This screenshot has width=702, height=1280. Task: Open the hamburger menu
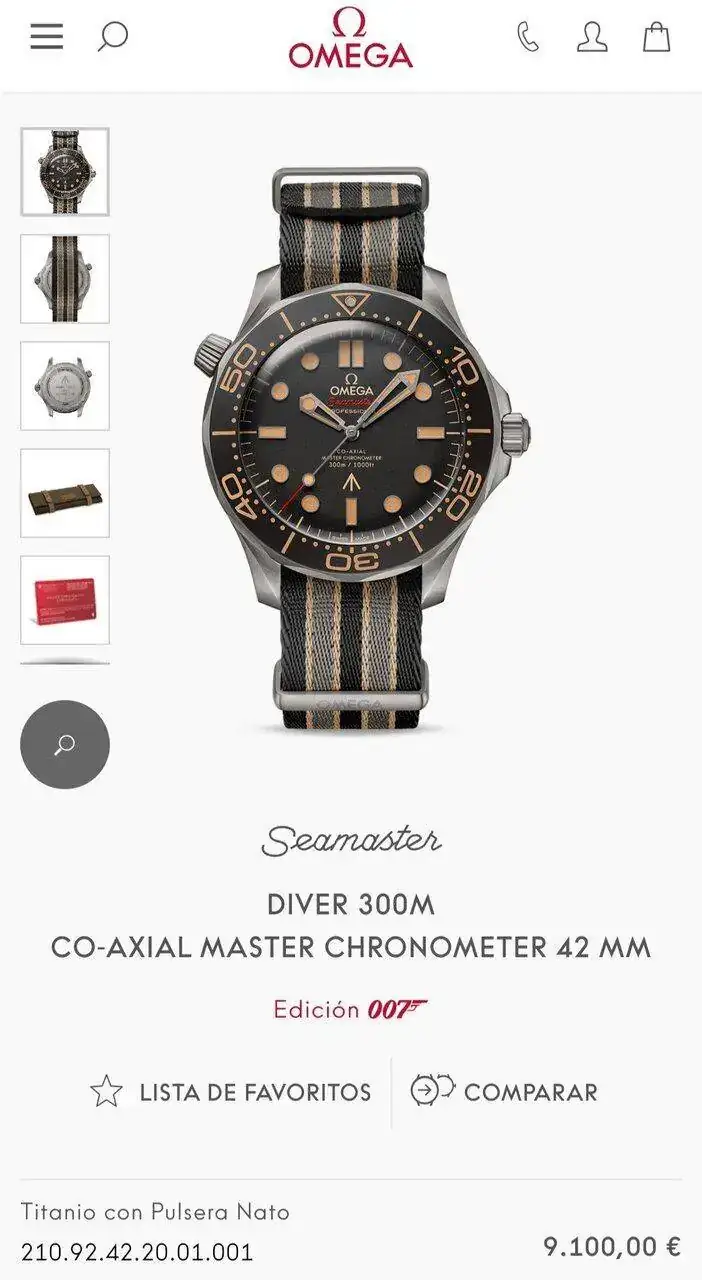tap(46, 37)
